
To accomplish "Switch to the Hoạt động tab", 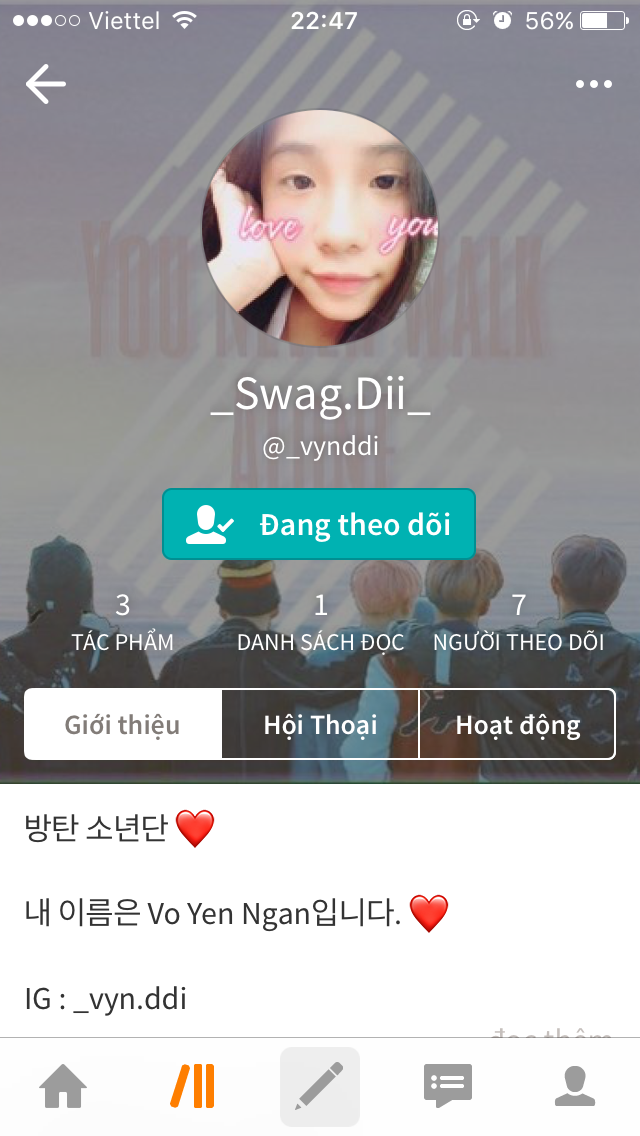I will coord(517,724).
